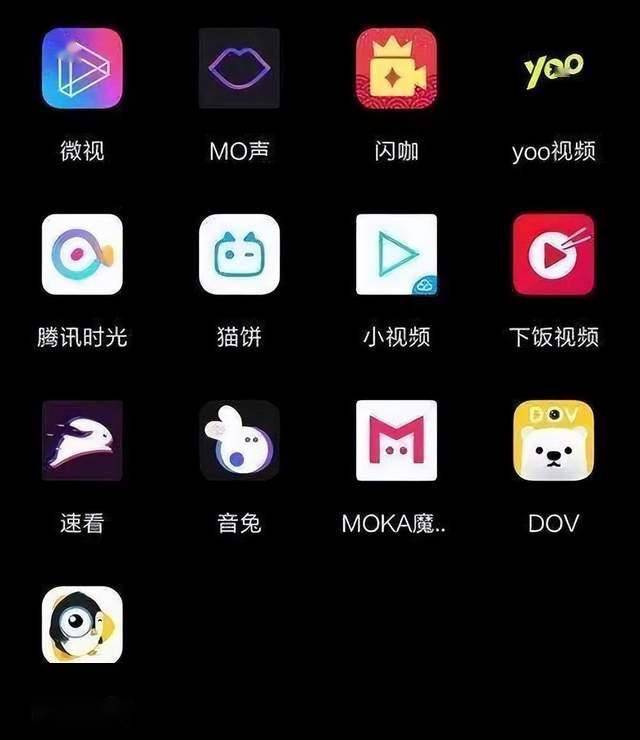The image size is (640, 740).
Task: Open the 小视频 app
Action: pos(396,254)
